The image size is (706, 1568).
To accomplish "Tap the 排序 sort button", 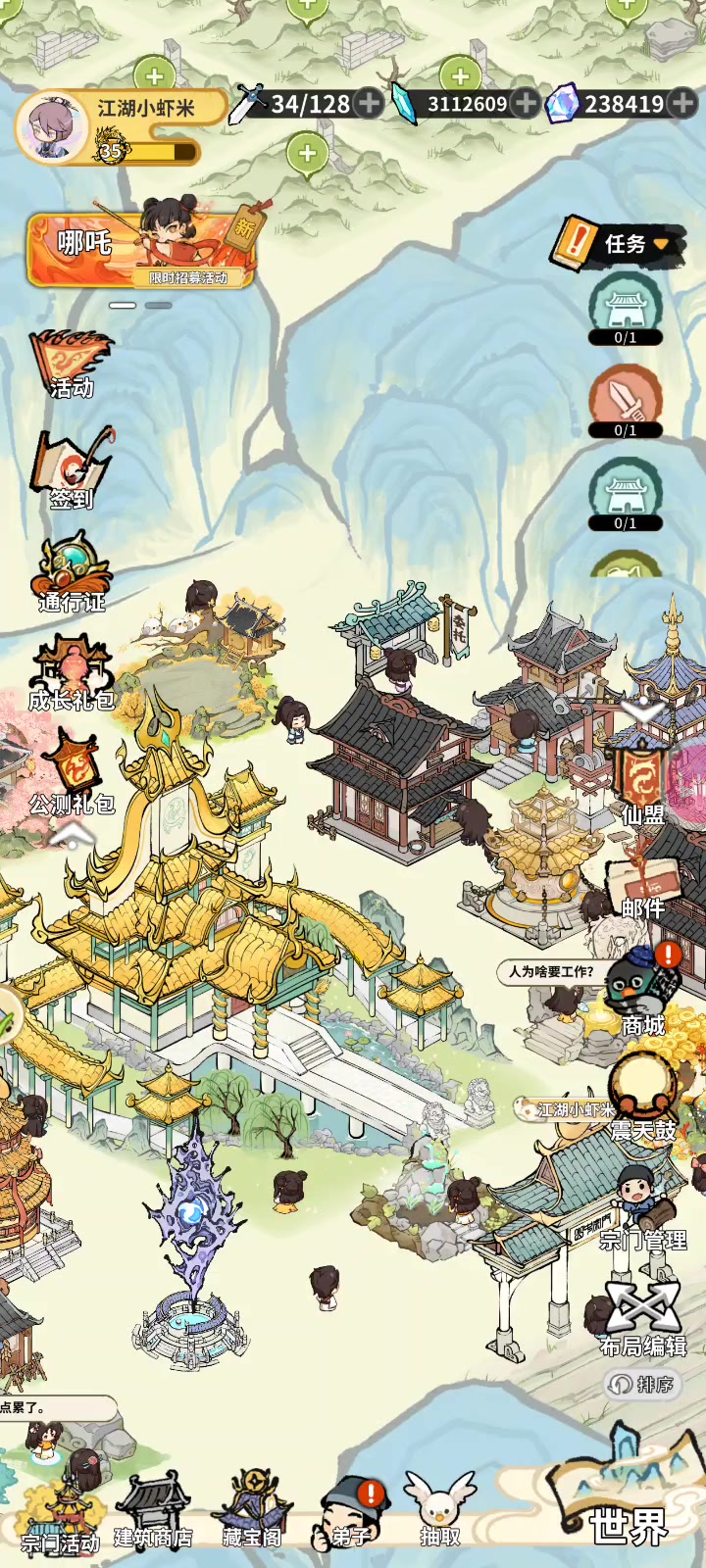I will tap(642, 1384).
